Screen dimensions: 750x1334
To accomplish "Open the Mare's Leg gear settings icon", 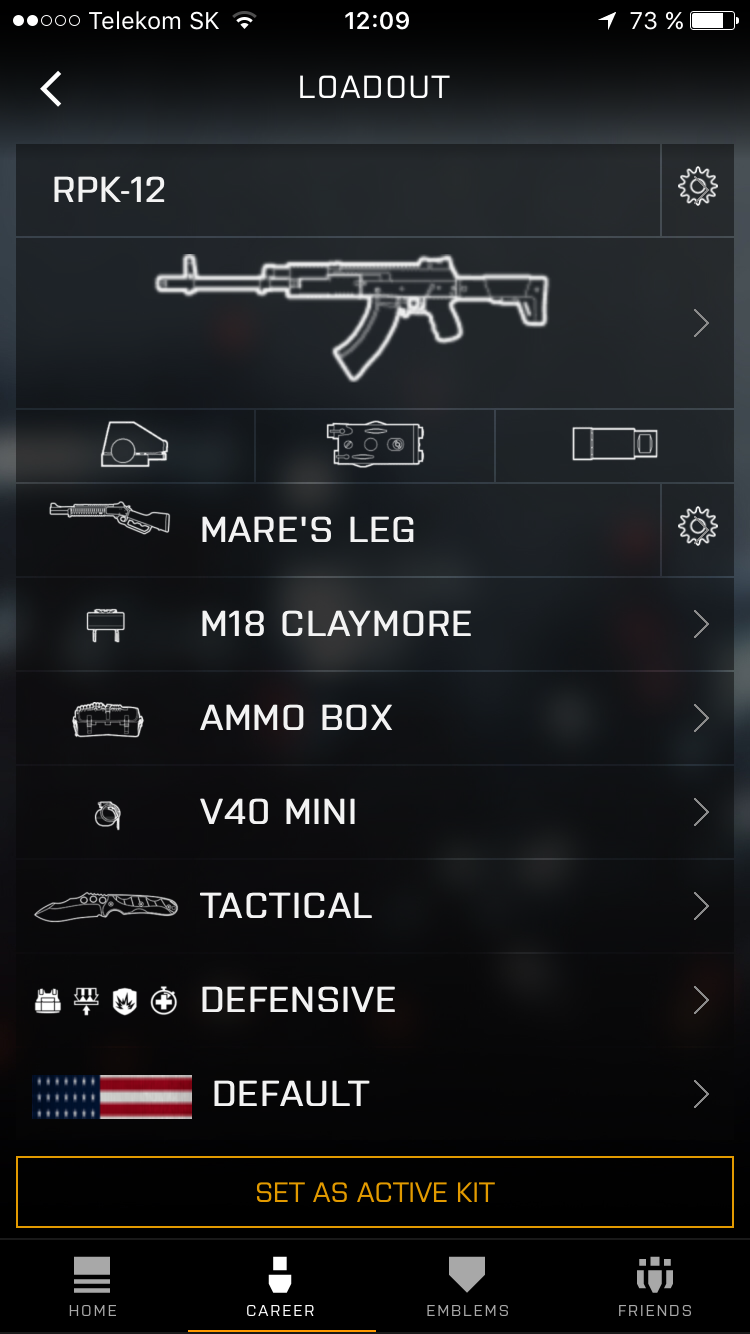I will pyautogui.click(x=697, y=529).
